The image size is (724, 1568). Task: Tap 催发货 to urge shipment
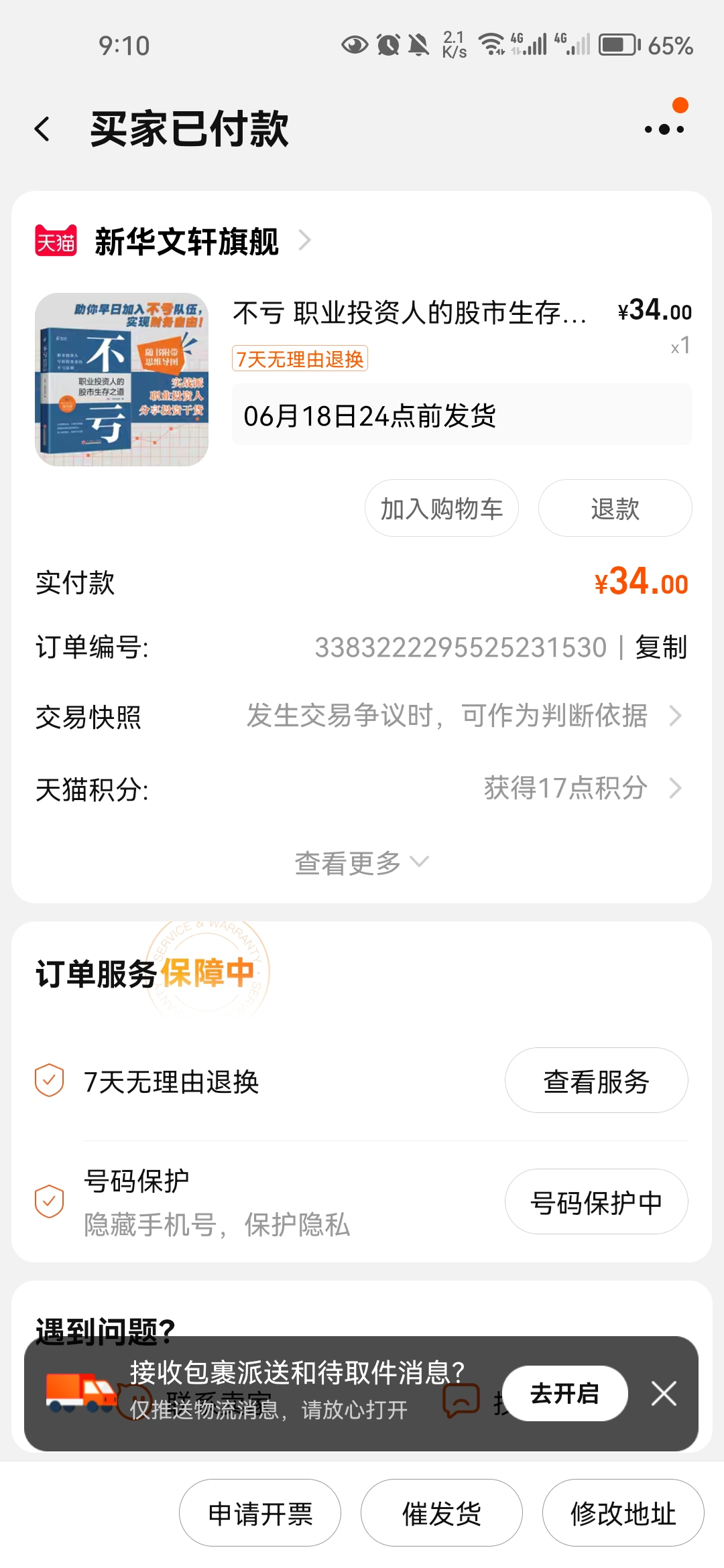(x=441, y=1513)
